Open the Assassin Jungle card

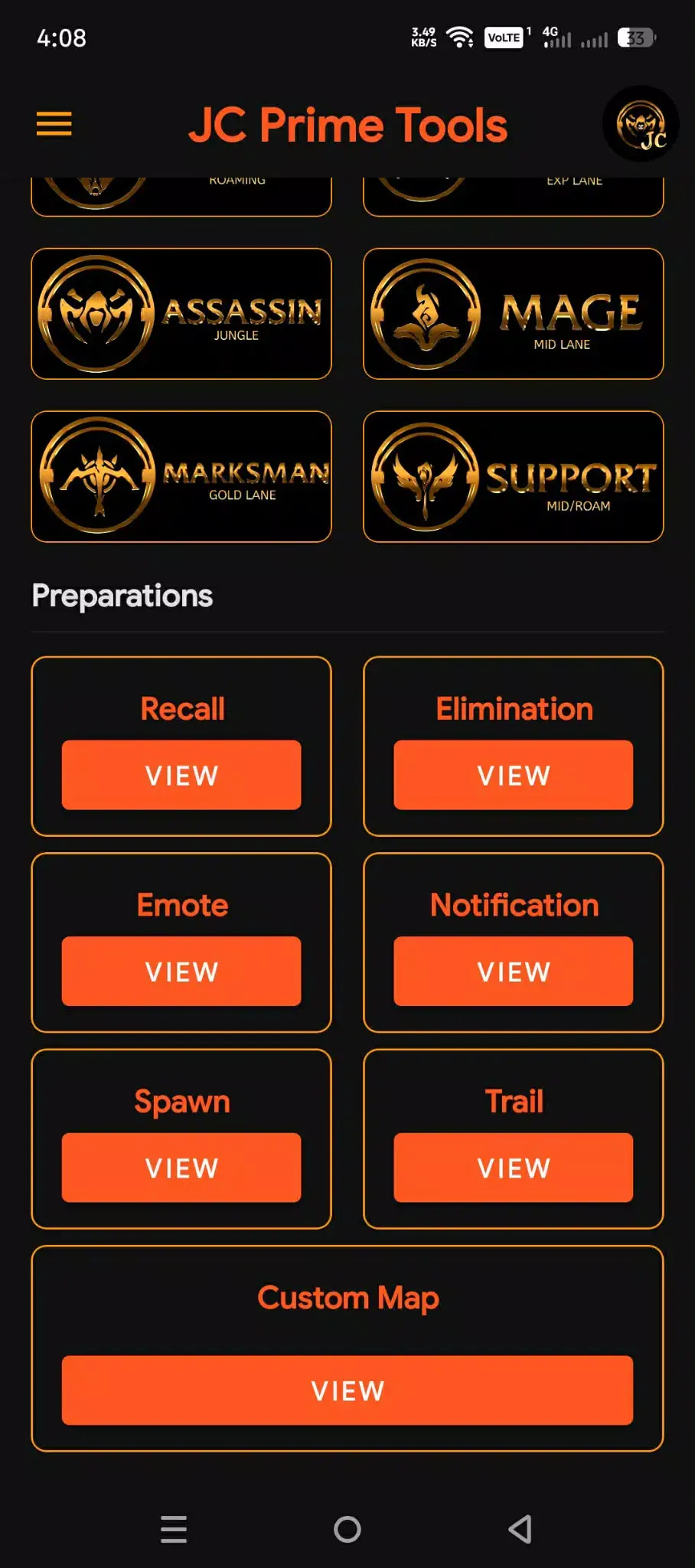pos(181,314)
